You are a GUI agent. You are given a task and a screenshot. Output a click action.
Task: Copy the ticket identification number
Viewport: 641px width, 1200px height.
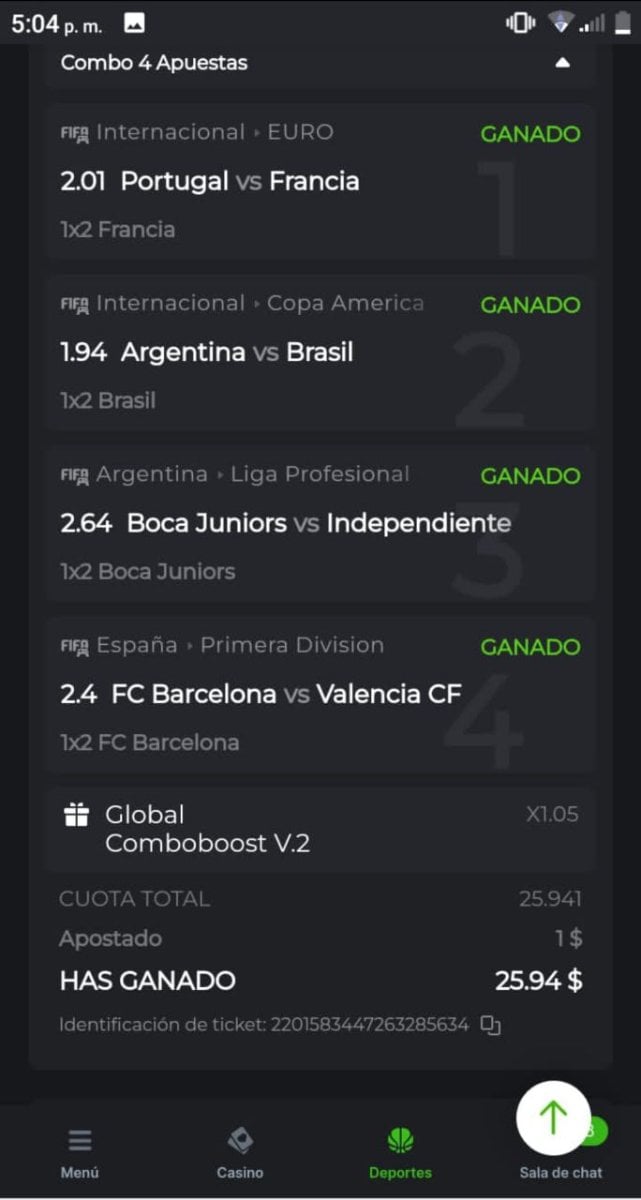pyautogui.click(x=490, y=1024)
